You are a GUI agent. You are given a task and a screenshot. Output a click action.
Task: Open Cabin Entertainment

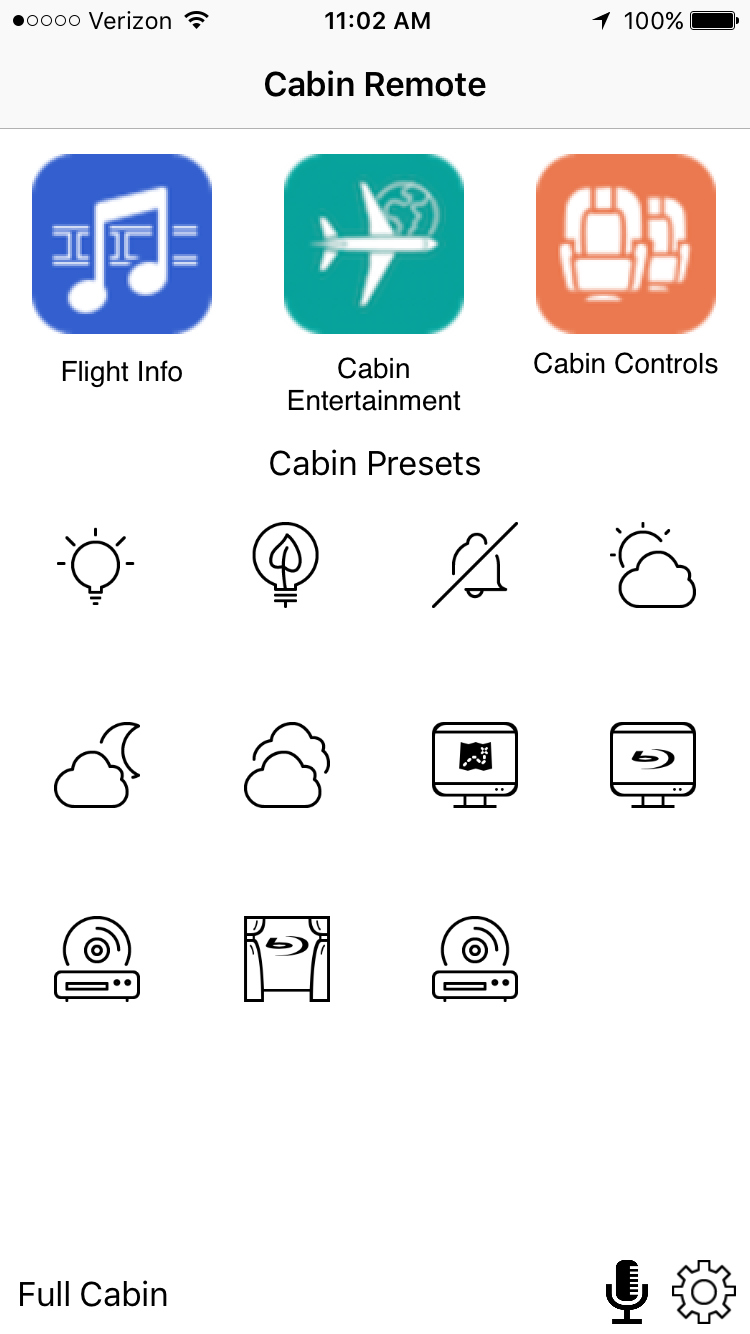pos(374,245)
